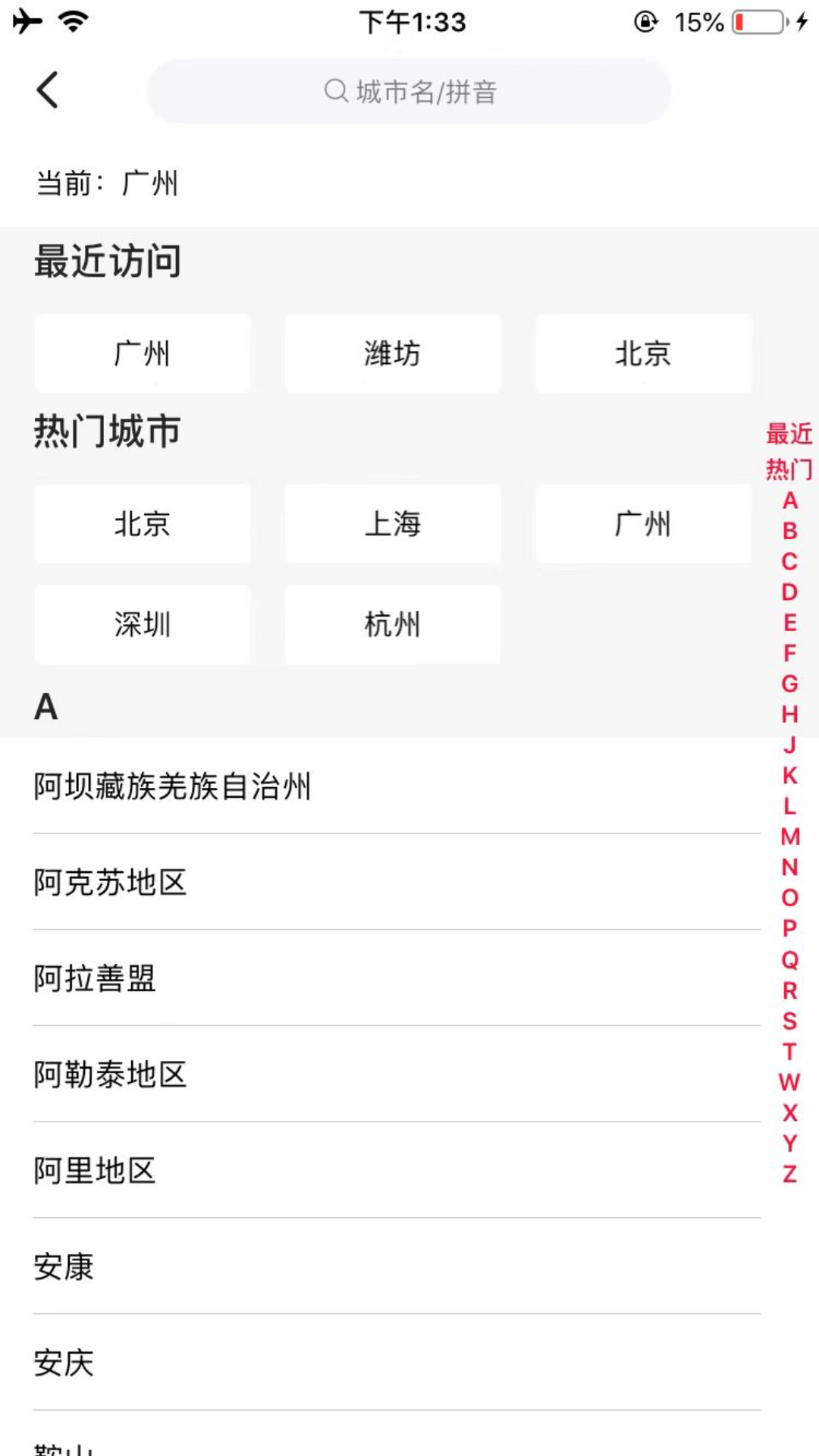Select 杭州 under 热门城市
Screen dimensions: 819x1456
(392, 625)
